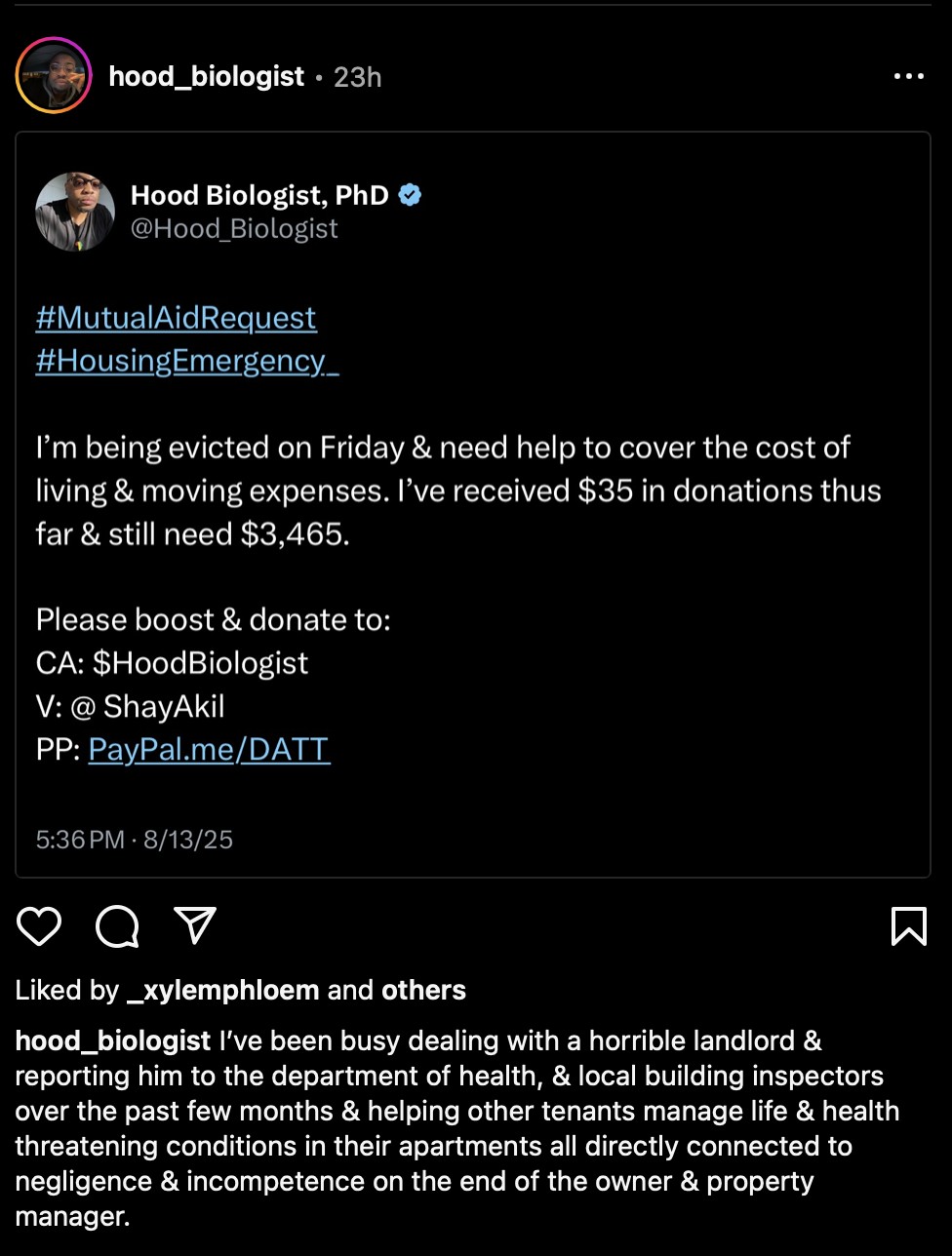The image size is (952, 1256).
Task: Share the post via the paper plane icon
Action: 195,927
